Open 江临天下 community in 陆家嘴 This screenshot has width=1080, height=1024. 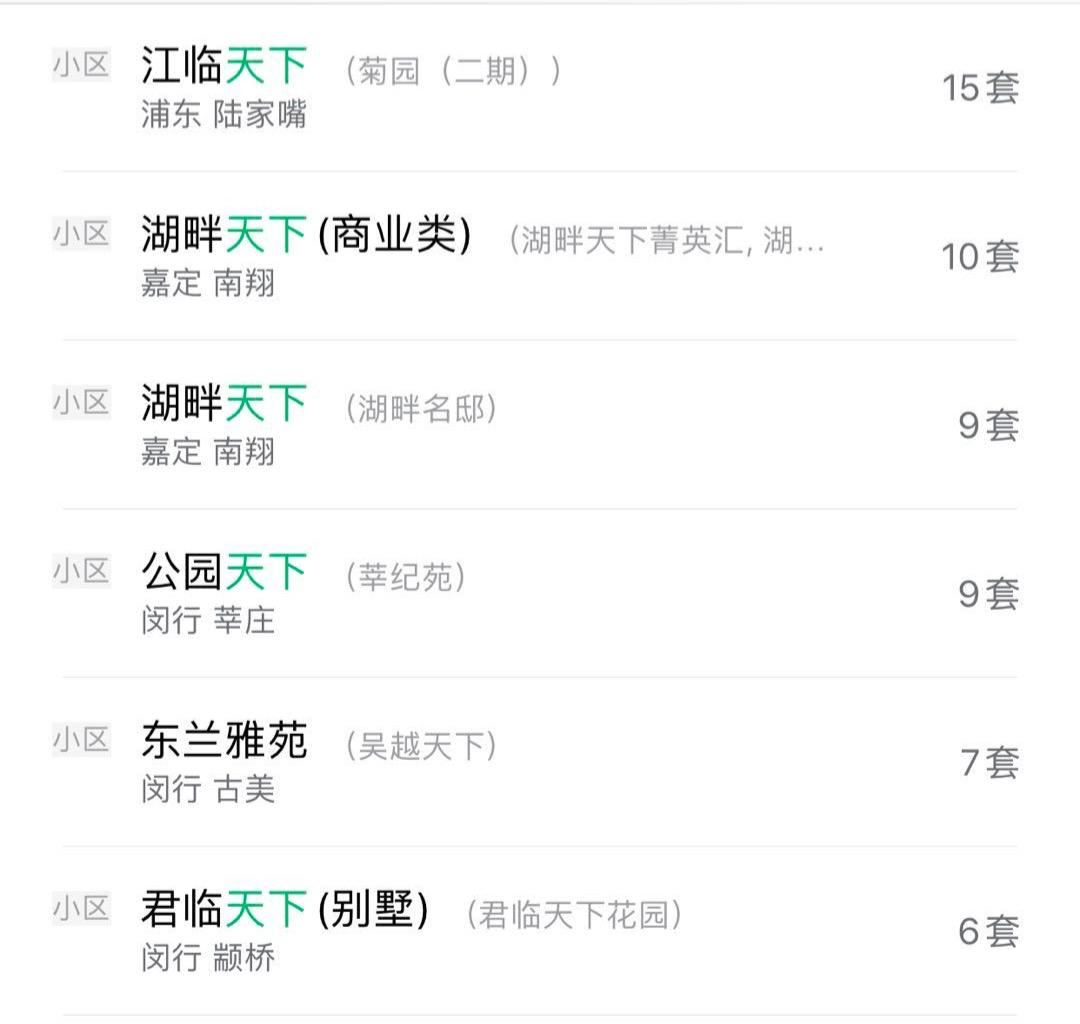[x=224, y=68]
